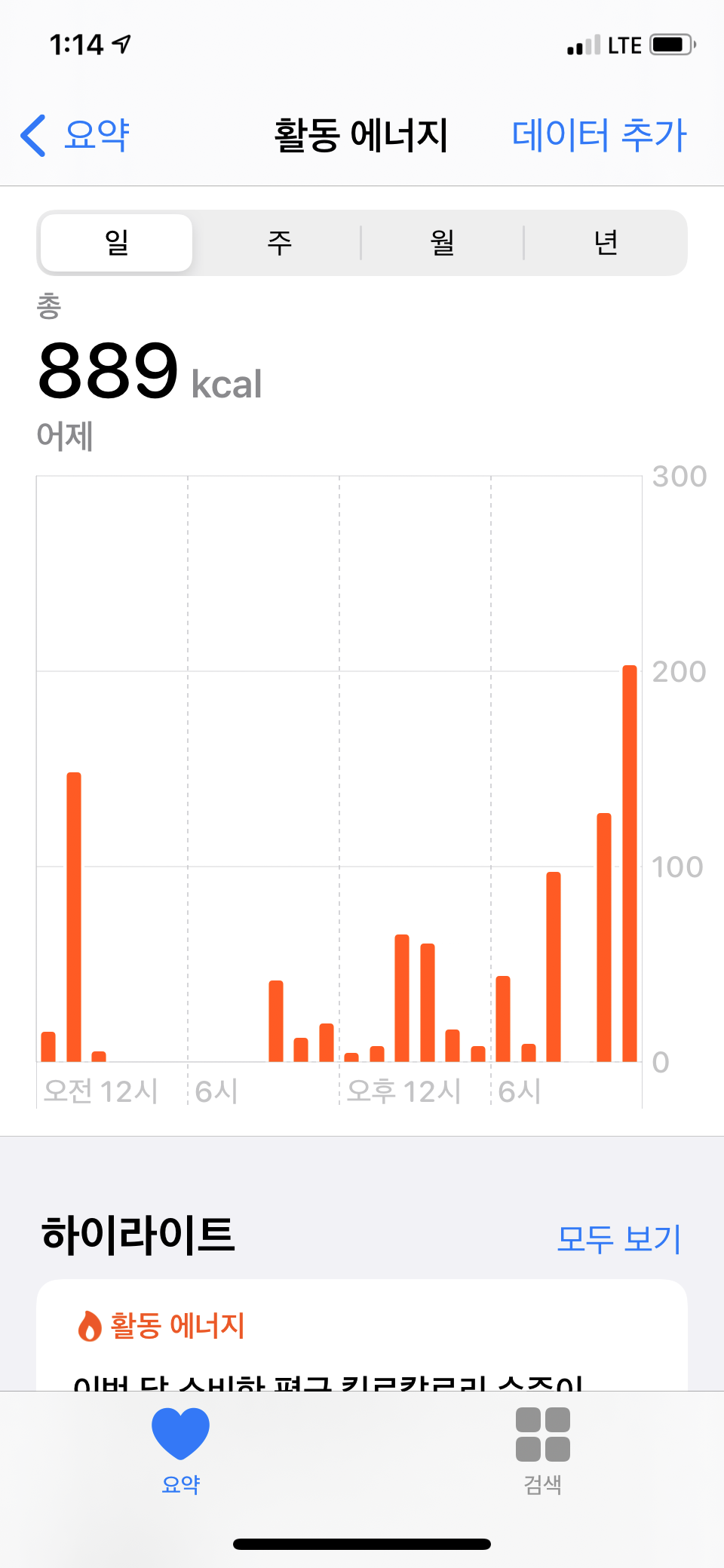Select the 일 (day) segment
The height and width of the screenshot is (1568, 724).
[117, 243]
